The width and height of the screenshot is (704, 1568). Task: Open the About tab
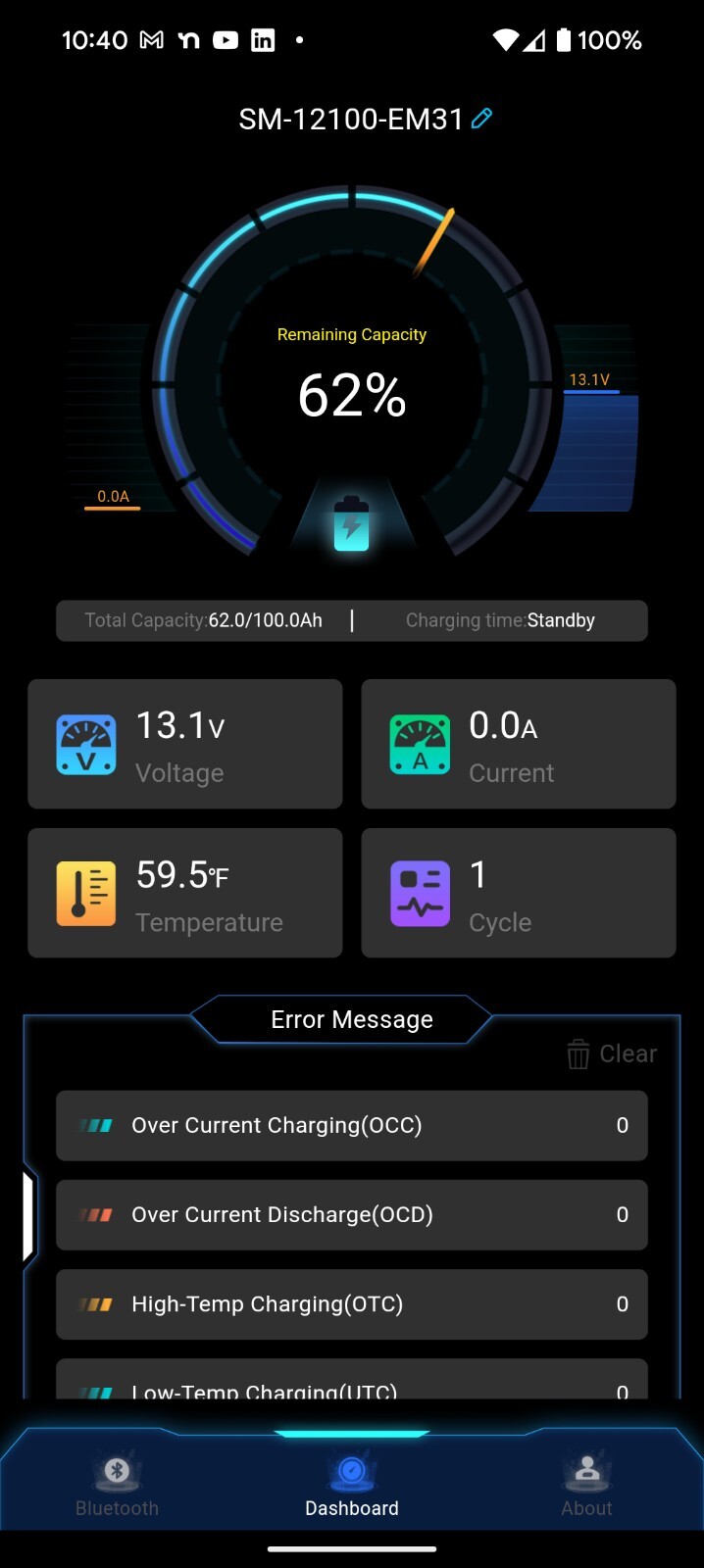tap(586, 1486)
